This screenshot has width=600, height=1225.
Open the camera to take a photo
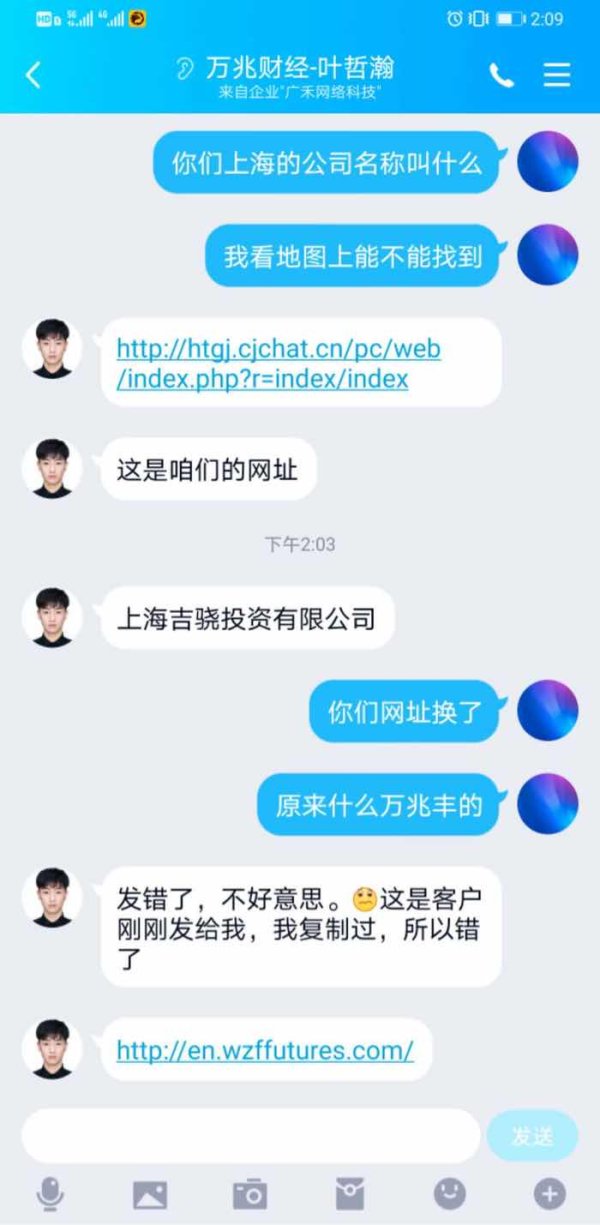[x=250, y=1193]
